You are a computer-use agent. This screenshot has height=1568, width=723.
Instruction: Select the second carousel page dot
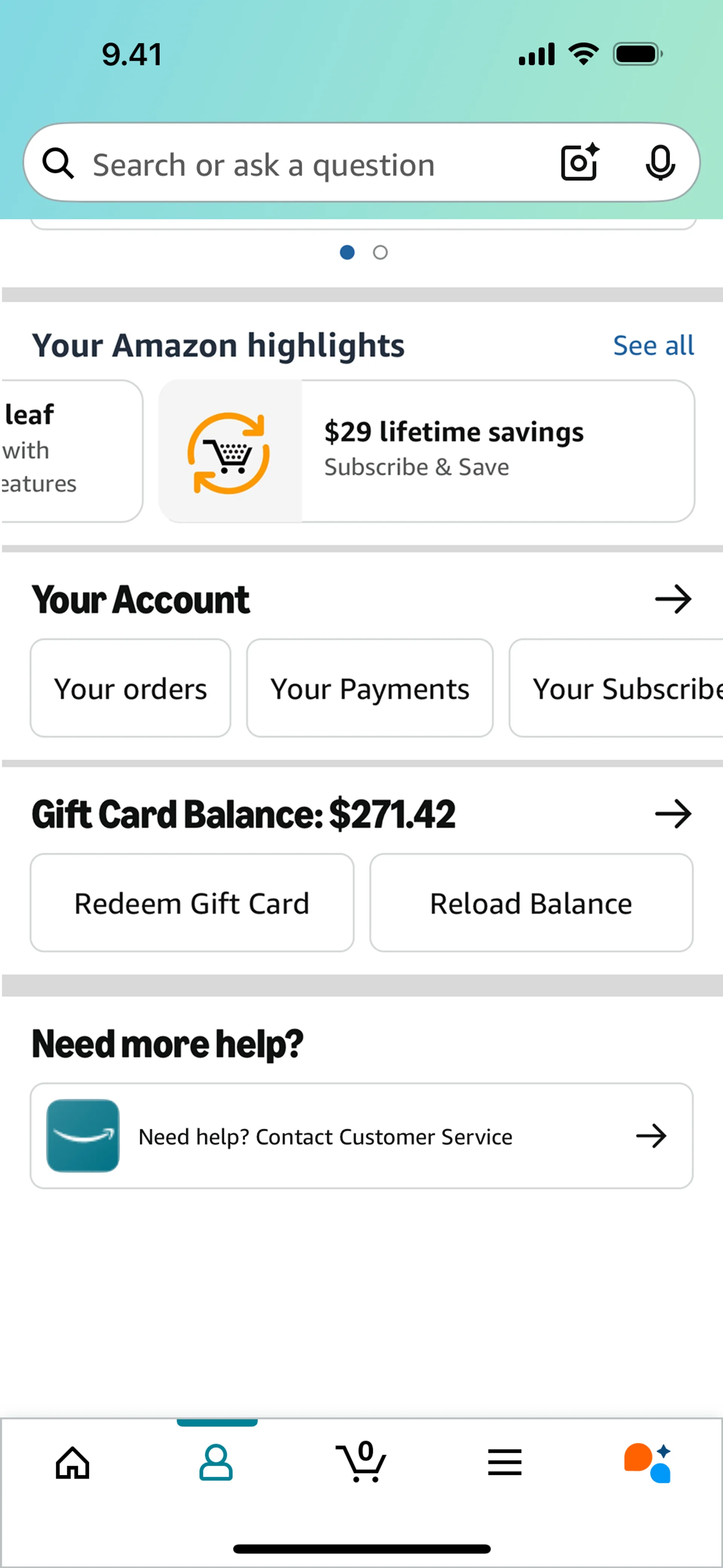point(380,253)
